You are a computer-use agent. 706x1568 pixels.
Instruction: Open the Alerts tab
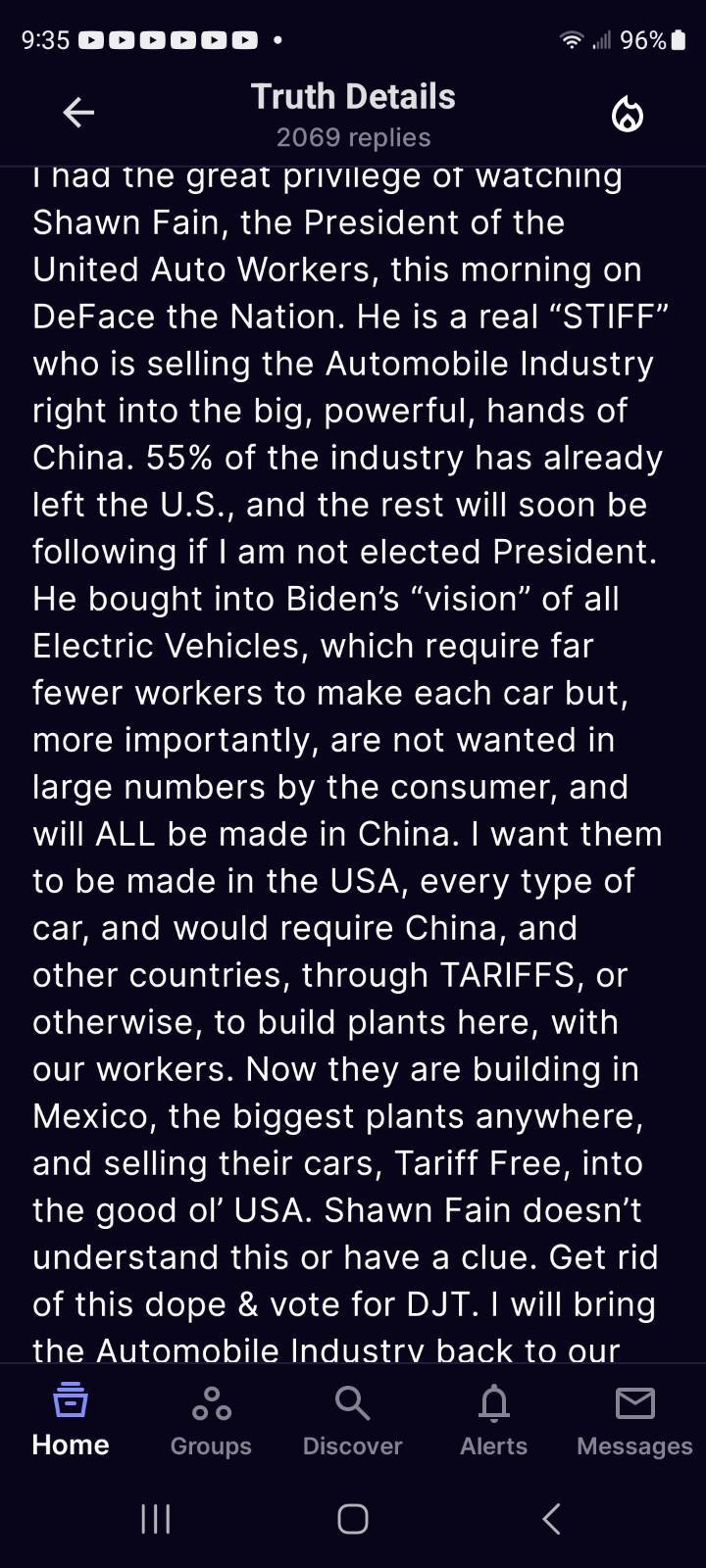coord(493,1419)
